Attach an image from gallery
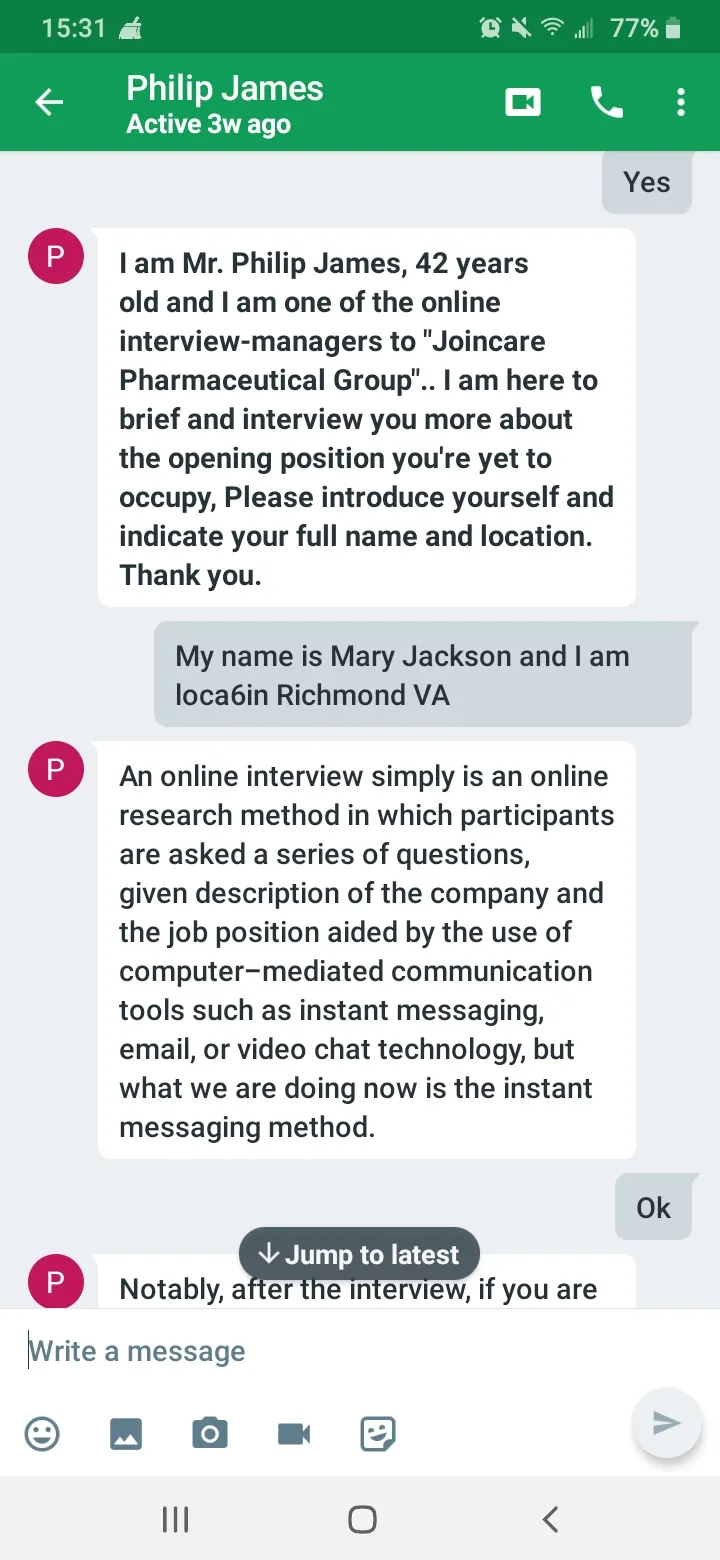720x1560 pixels. [126, 1434]
